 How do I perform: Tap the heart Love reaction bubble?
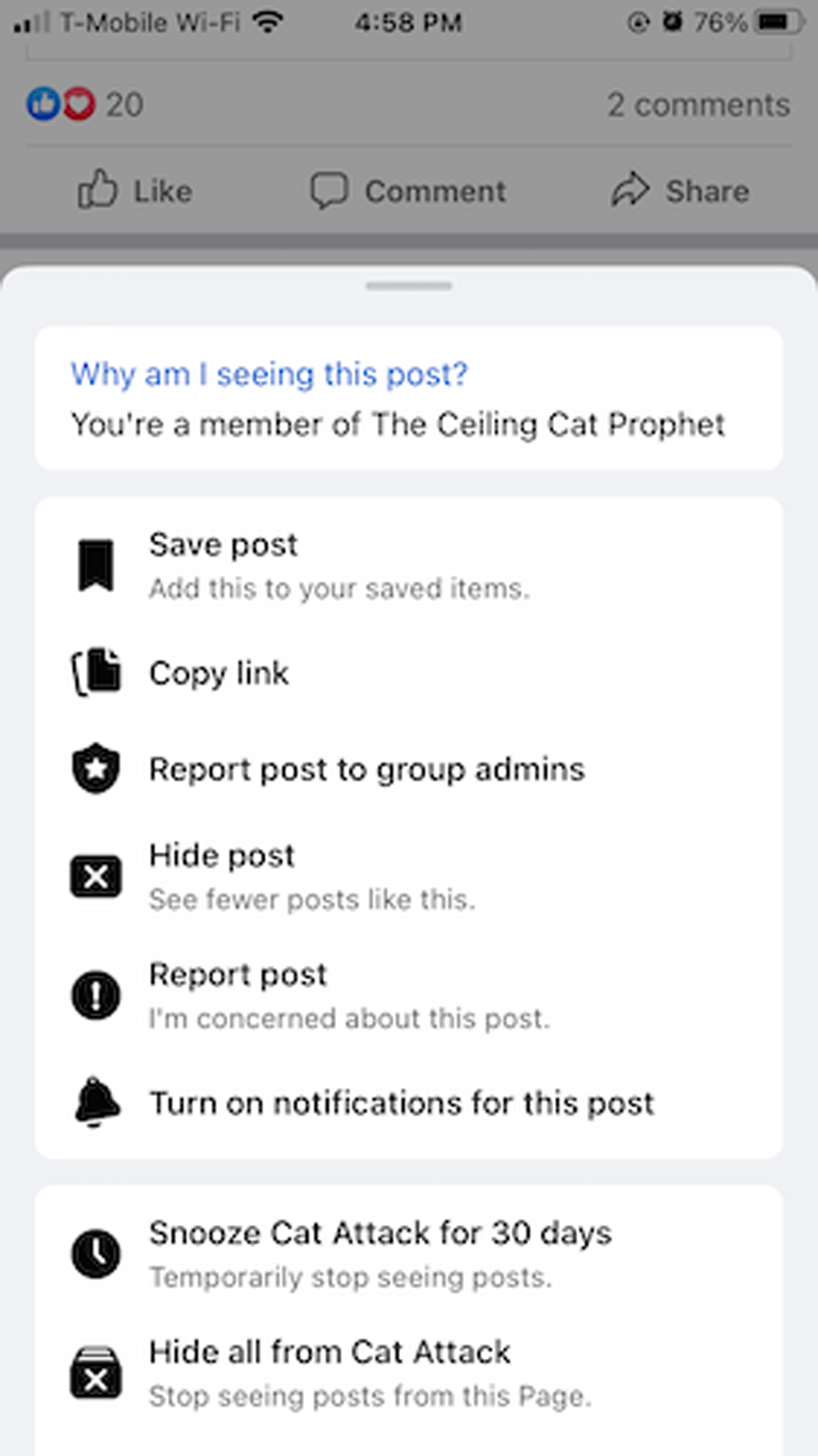pyautogui.click(x=78, y=103)
